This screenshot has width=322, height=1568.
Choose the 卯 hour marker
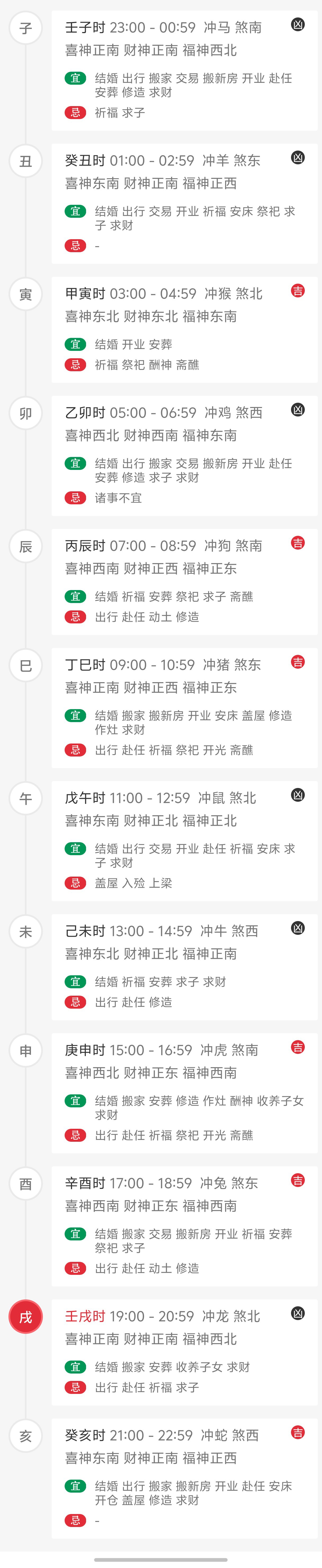click(x=26, y=413)
